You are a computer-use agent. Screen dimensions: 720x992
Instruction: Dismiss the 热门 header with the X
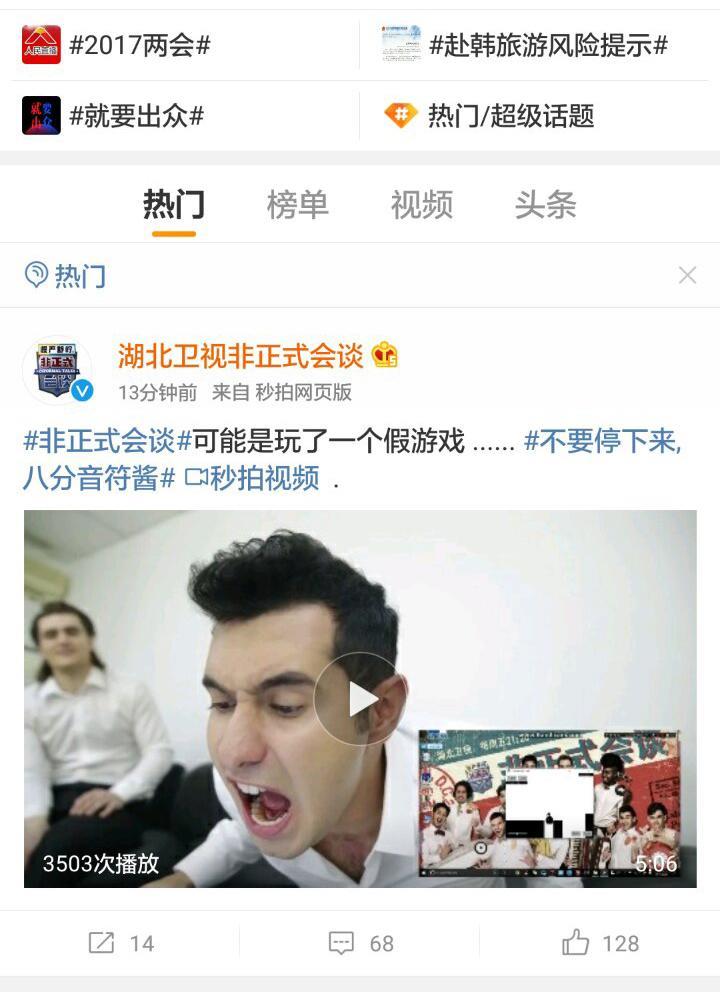click(687, 275)
